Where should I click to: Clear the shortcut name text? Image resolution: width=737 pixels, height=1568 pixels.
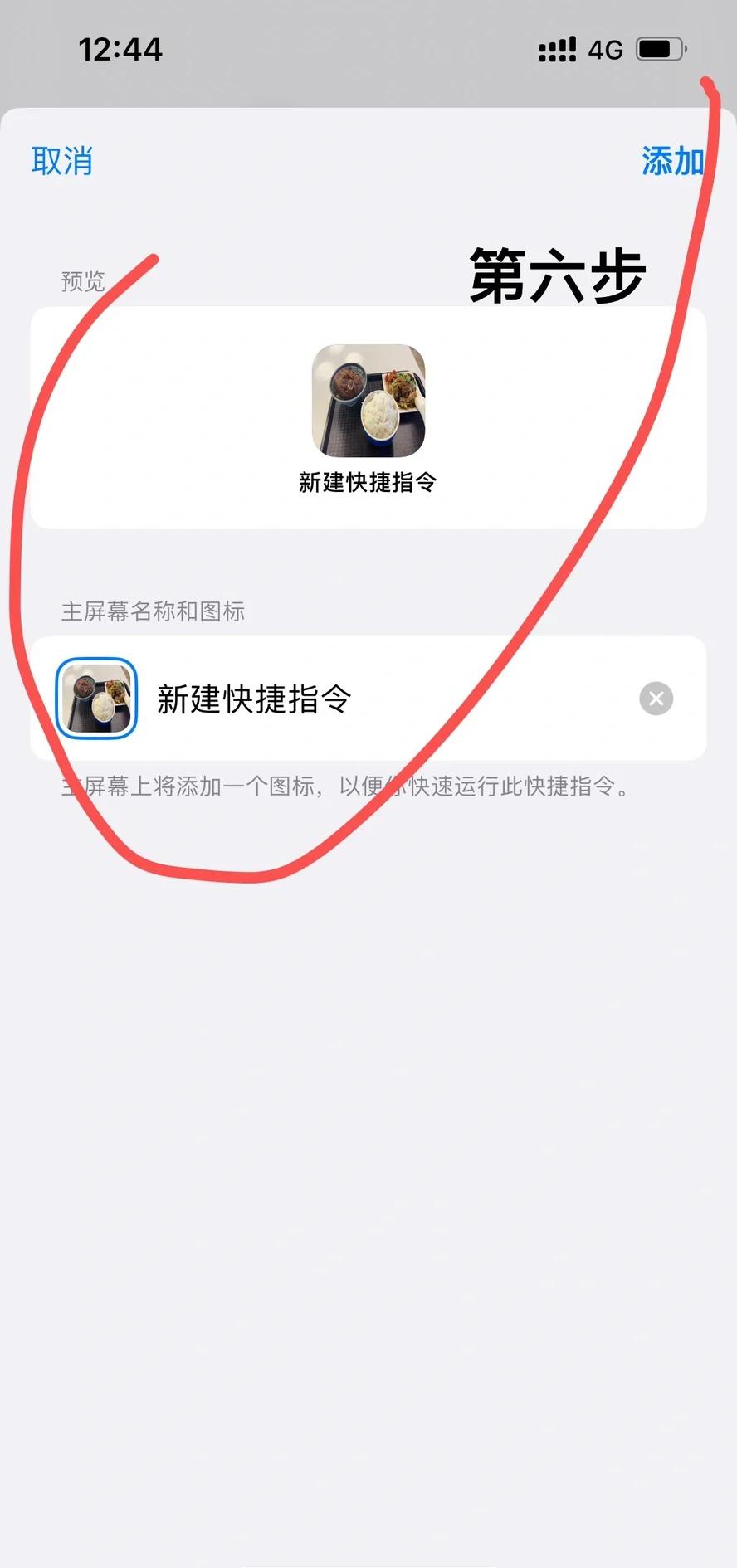pos(656,699)
